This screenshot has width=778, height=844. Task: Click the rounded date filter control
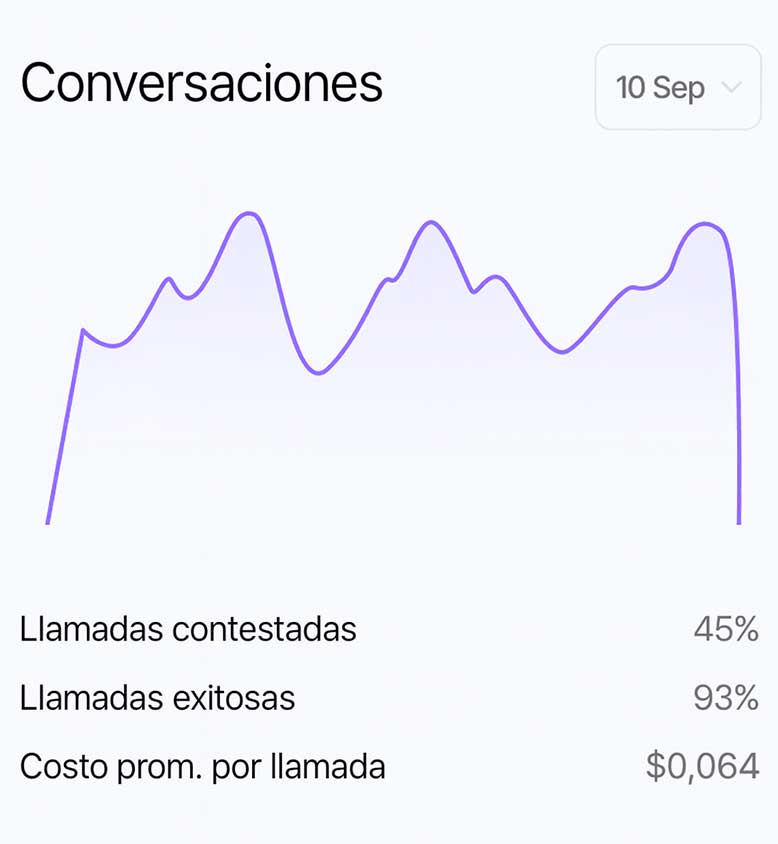point(678,88)
